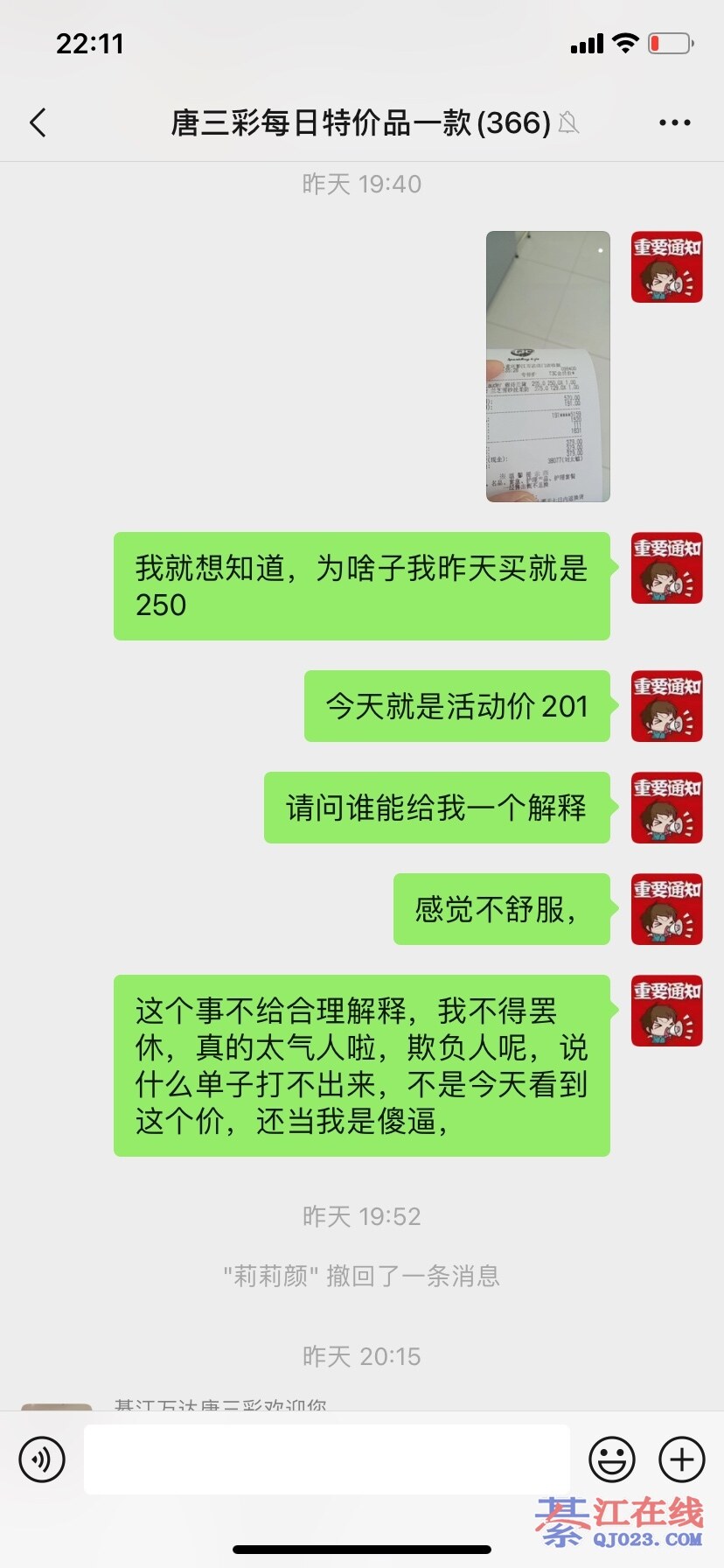Open the receipt photo message
724x1568 pixels.
tap(547, 366)
